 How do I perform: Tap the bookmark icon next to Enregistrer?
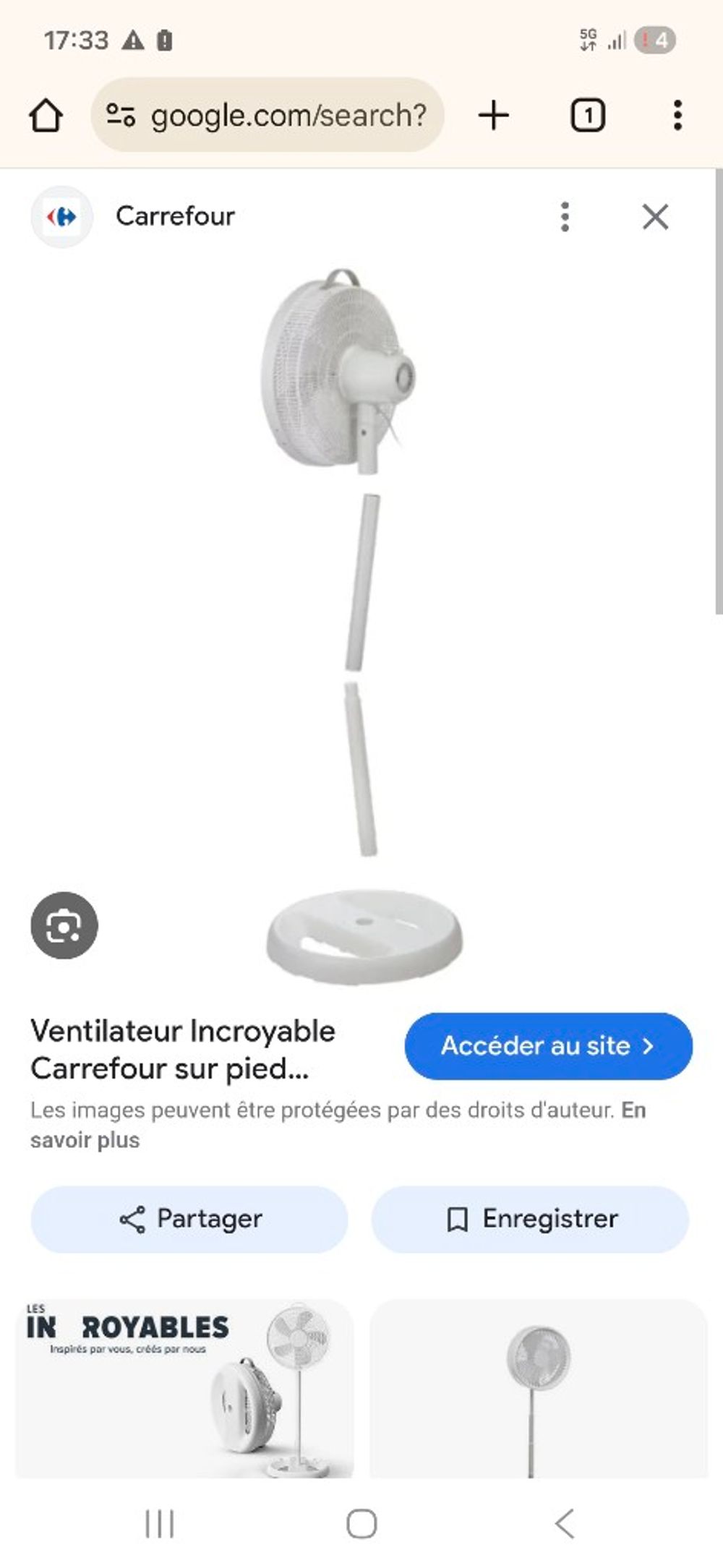456,1219
